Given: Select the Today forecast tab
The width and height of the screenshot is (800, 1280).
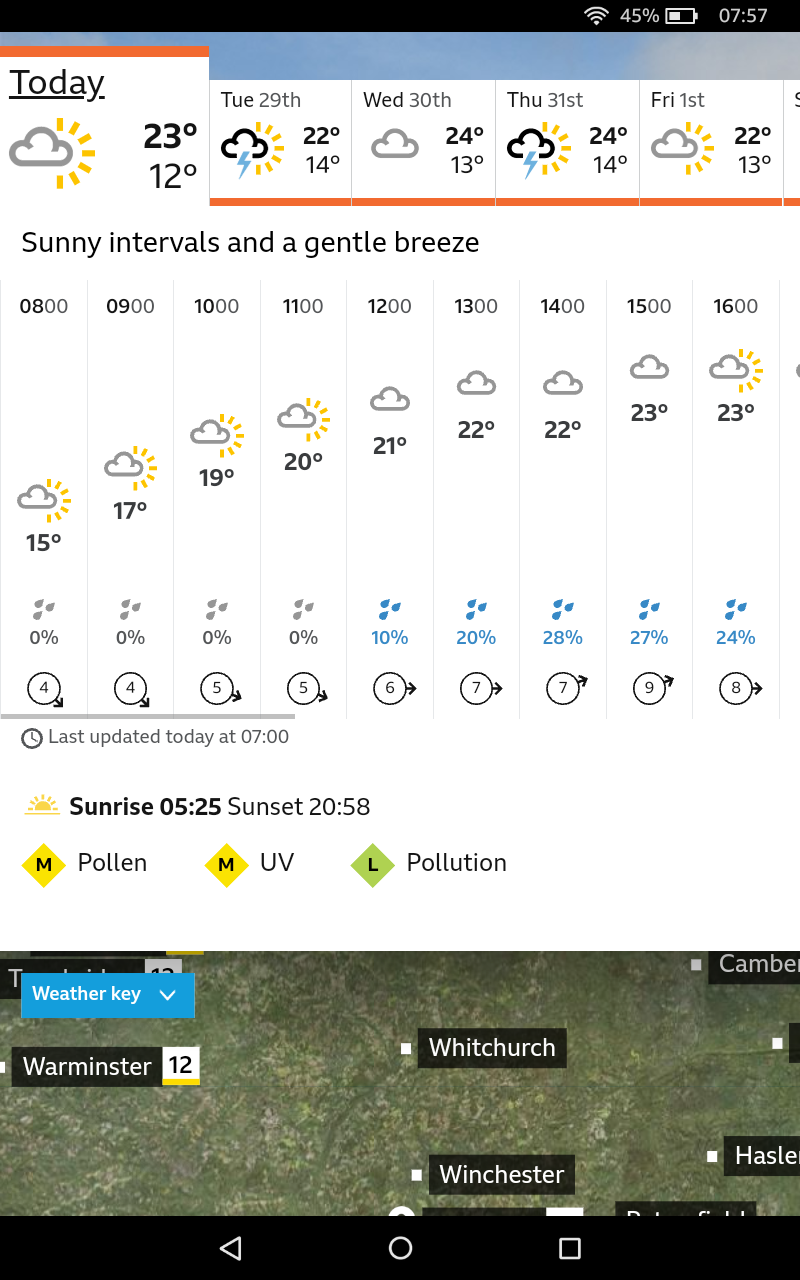Looking at the screenshot, I should (104, 128).
